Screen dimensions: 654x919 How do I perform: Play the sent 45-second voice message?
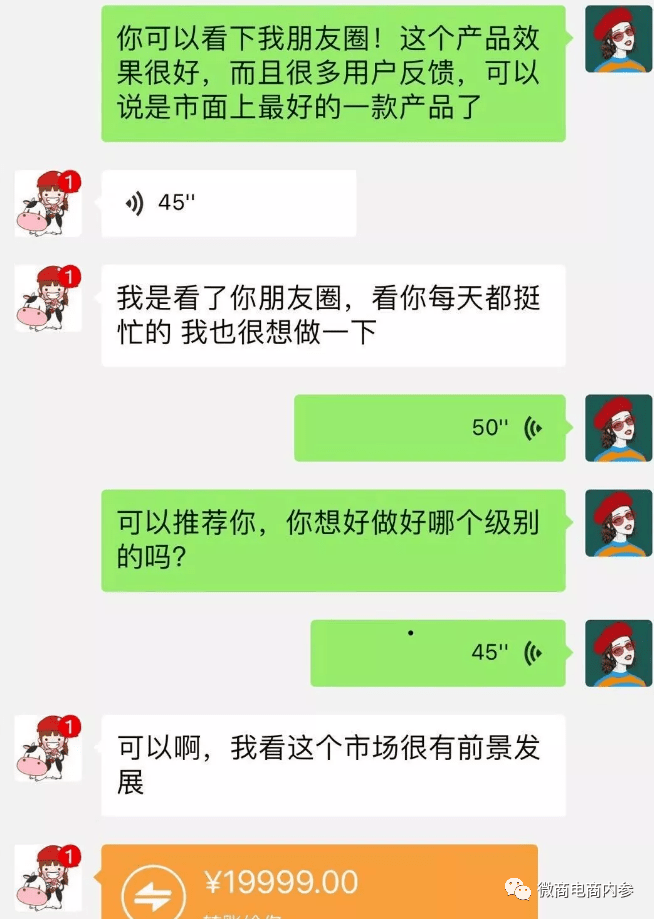coord(438,652)
